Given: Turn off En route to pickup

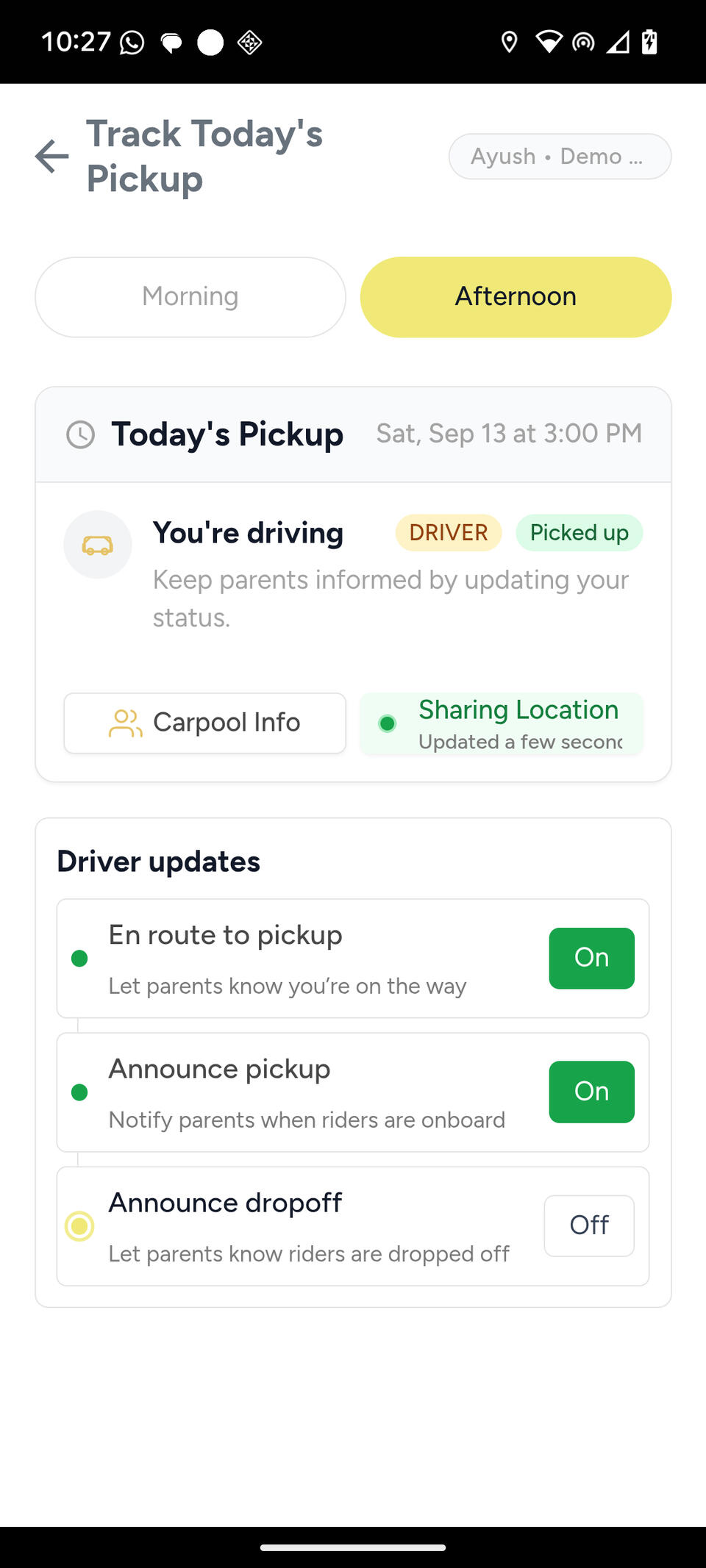Looking at the screenshot, I should [591, 958].
